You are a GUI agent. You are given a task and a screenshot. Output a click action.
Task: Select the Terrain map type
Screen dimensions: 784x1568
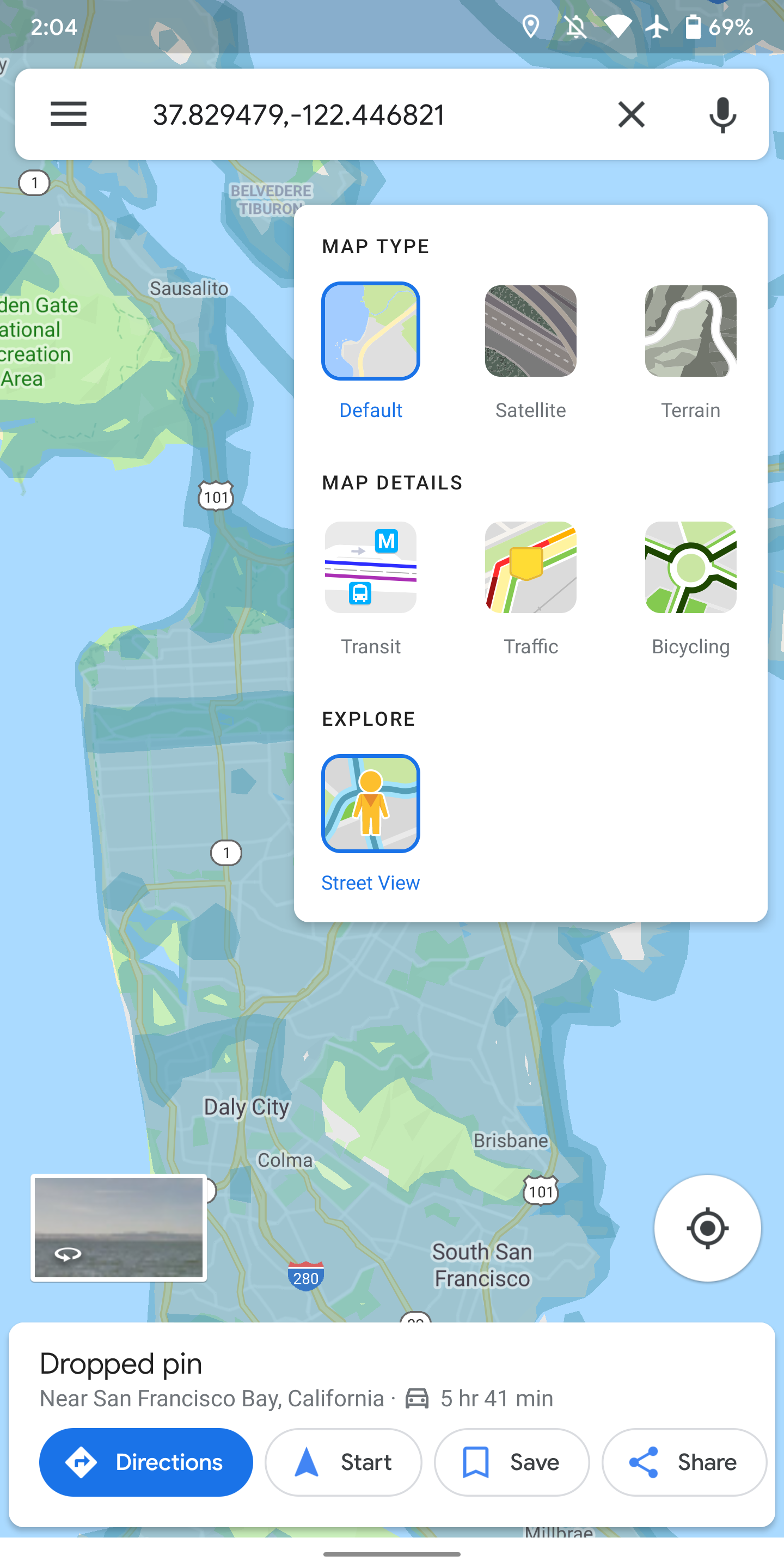pos(690,330)
